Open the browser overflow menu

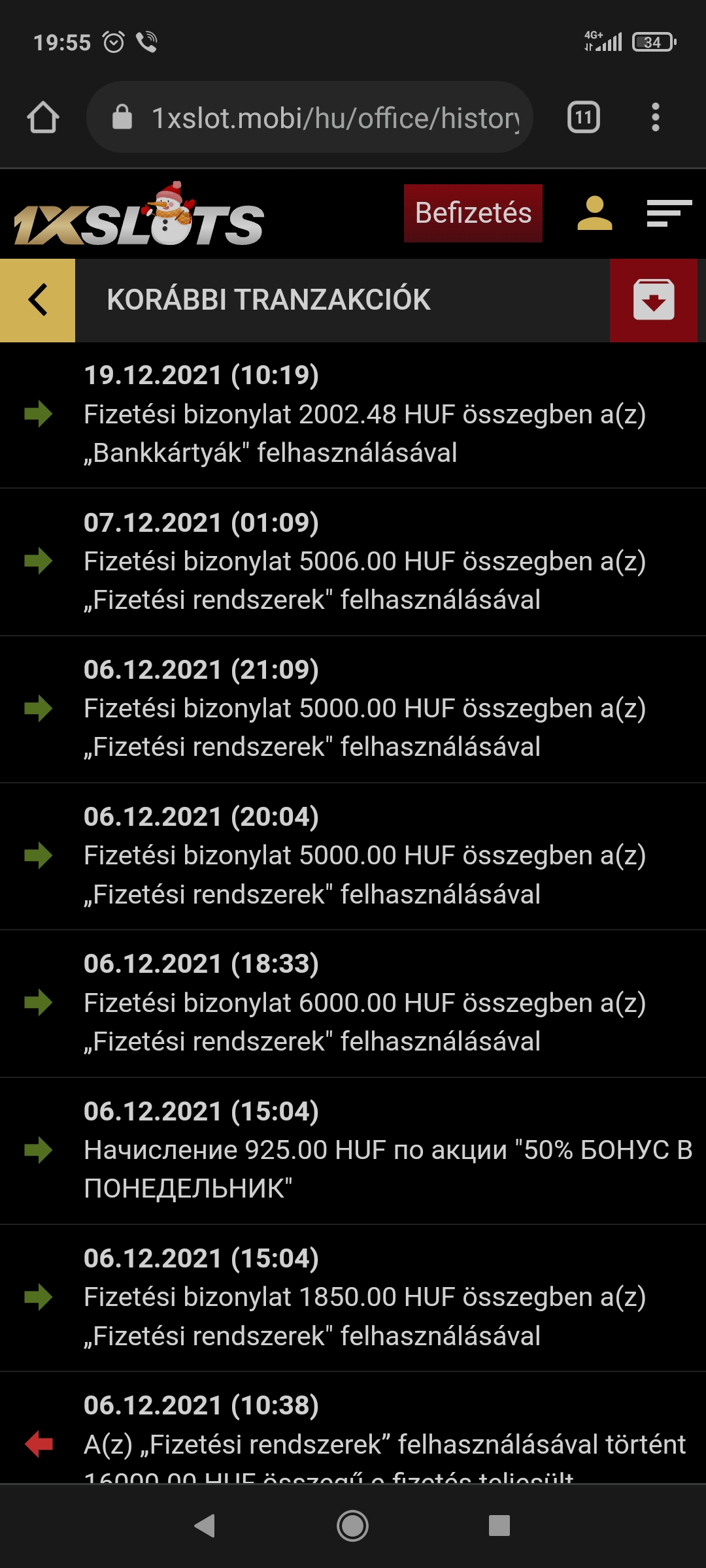[655, 118]
